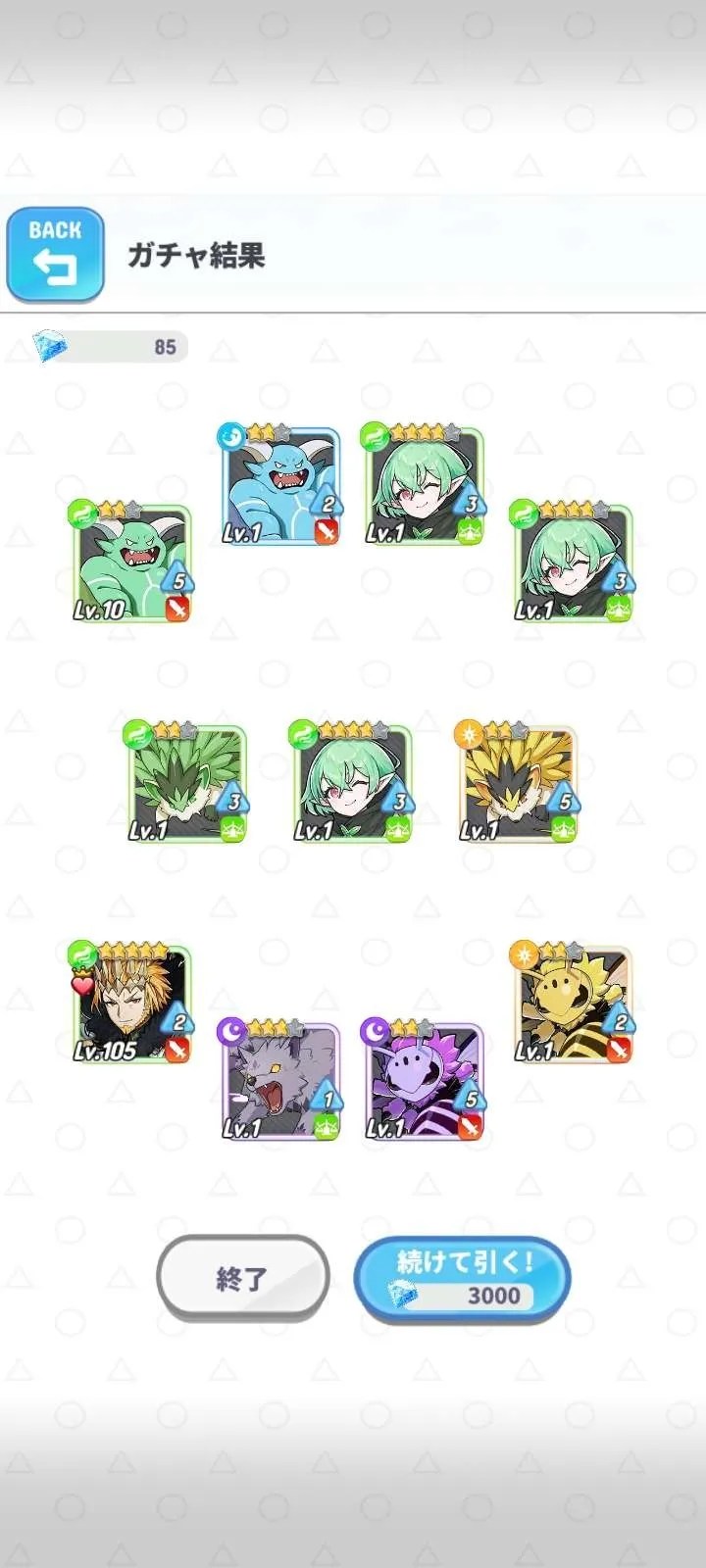
Task: Go back with the BACK button
Action: click(55, 254)
